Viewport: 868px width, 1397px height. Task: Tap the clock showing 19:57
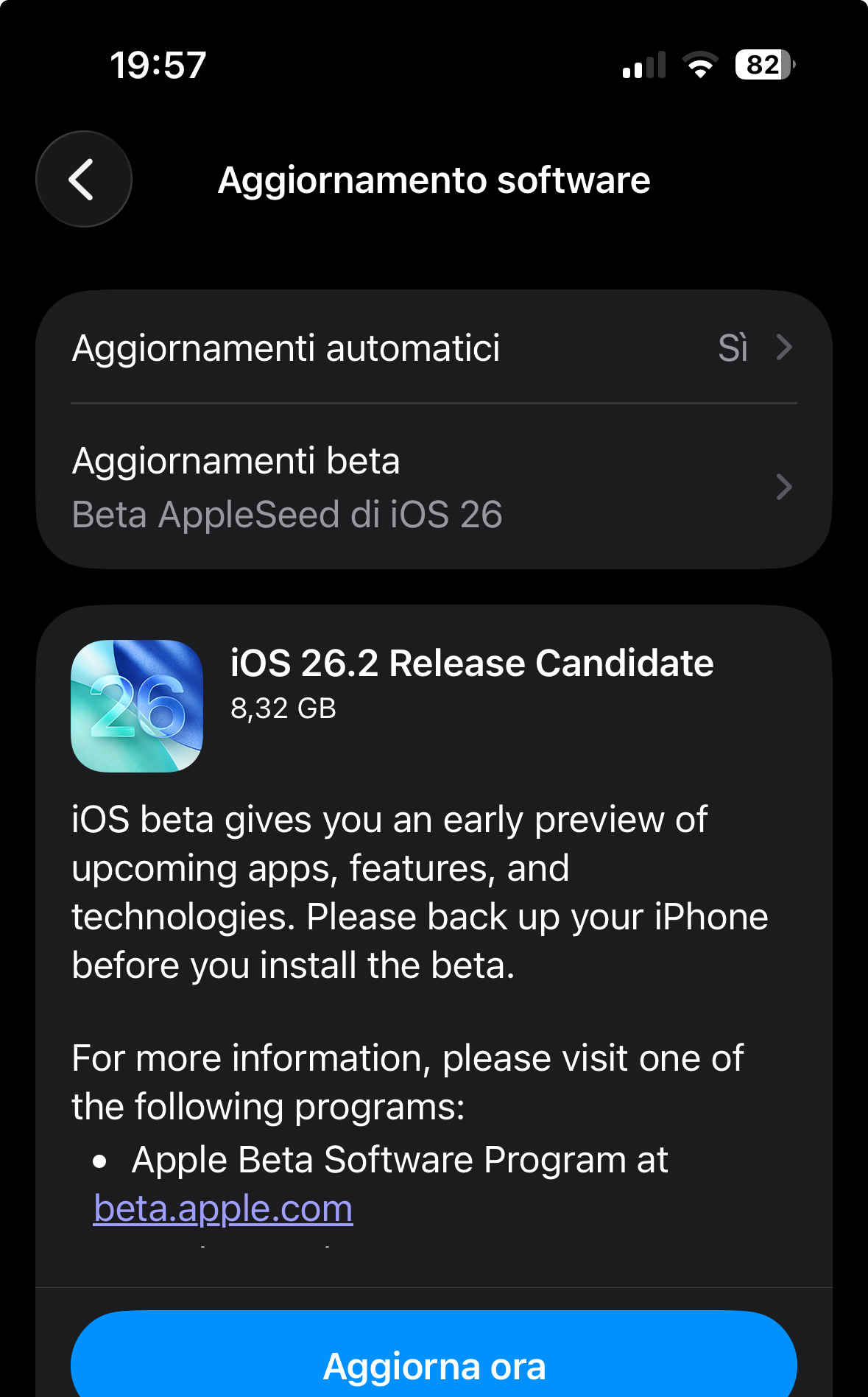[x=157, y=65]
